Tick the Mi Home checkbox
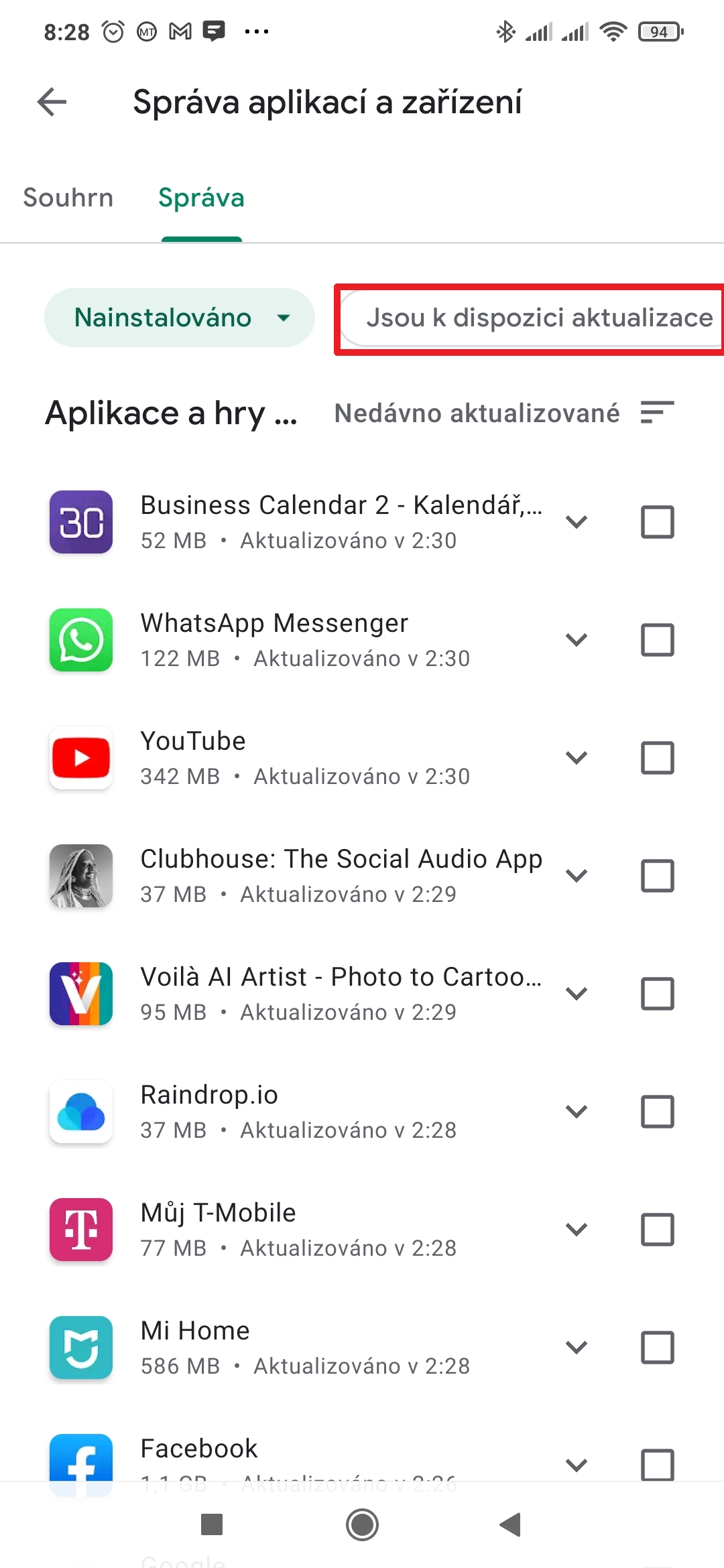Screen dimensions: 724x1568 click(x=657, y=1347)
